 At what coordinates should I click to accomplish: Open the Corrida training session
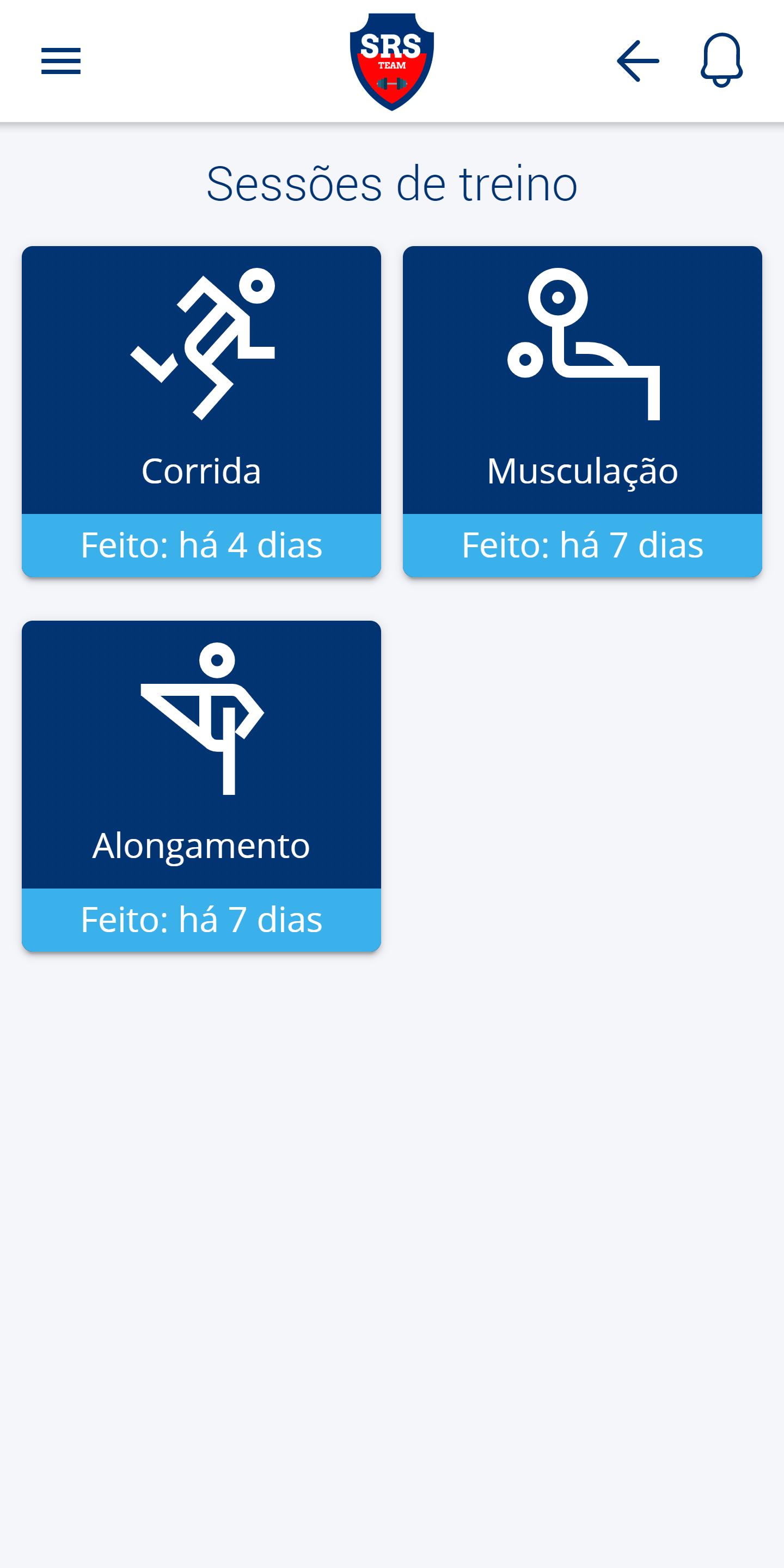(x=201, y=412)
